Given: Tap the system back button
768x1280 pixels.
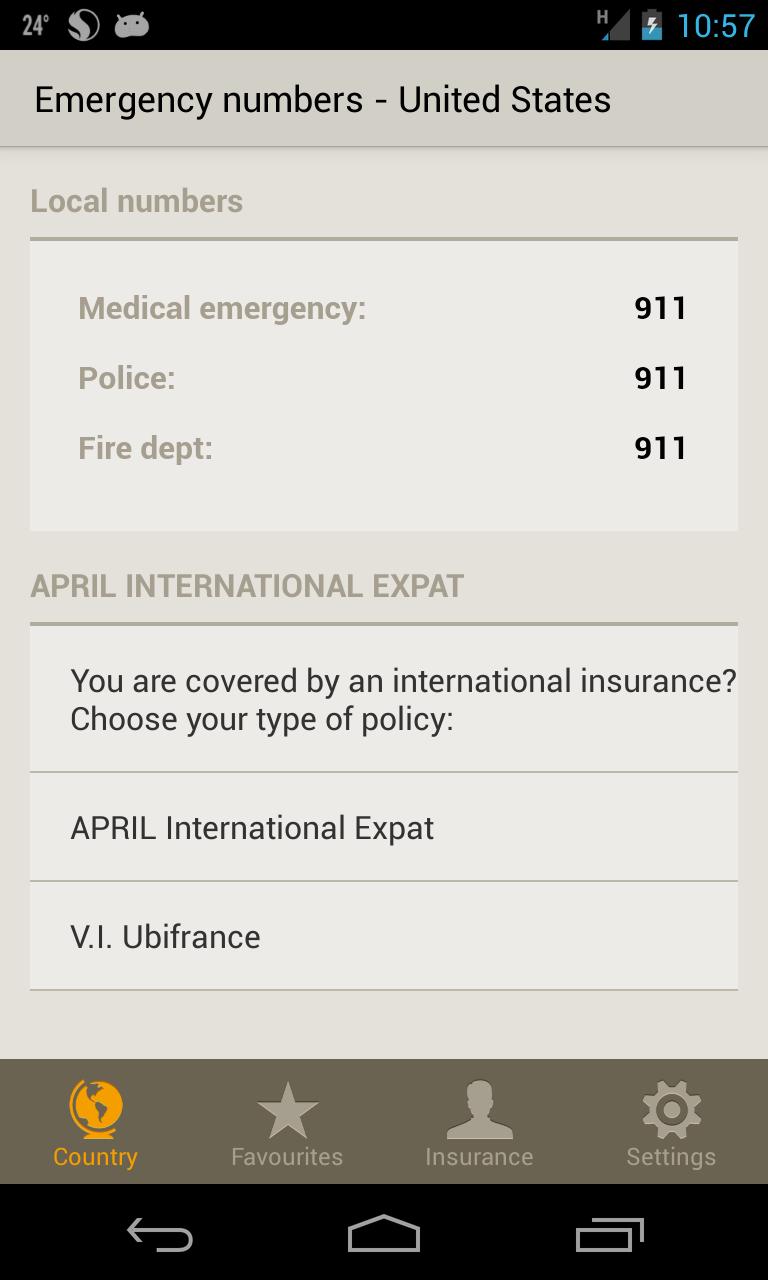Looking at the screenshot, I should tap(160, 1234).
